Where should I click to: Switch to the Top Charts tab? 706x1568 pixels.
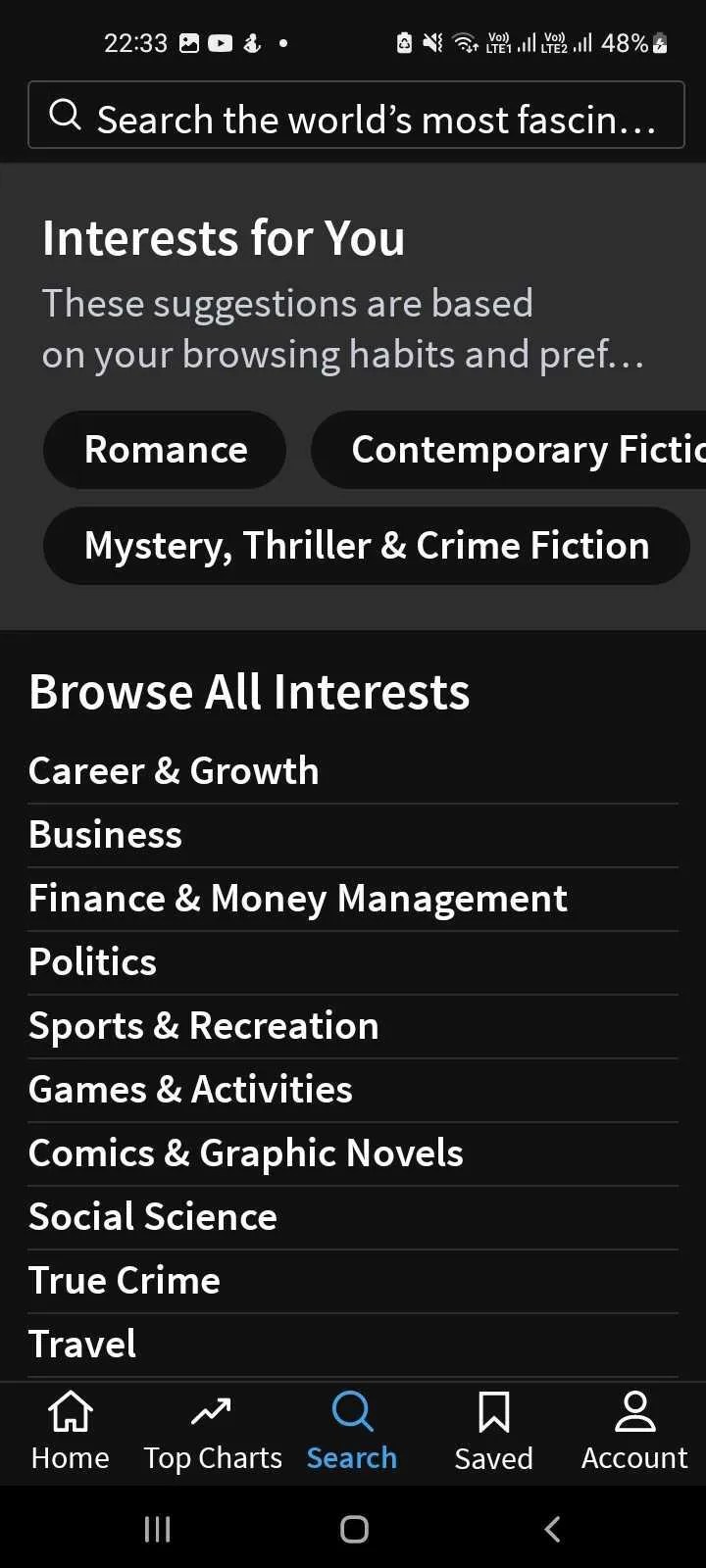click(212, 1432)
